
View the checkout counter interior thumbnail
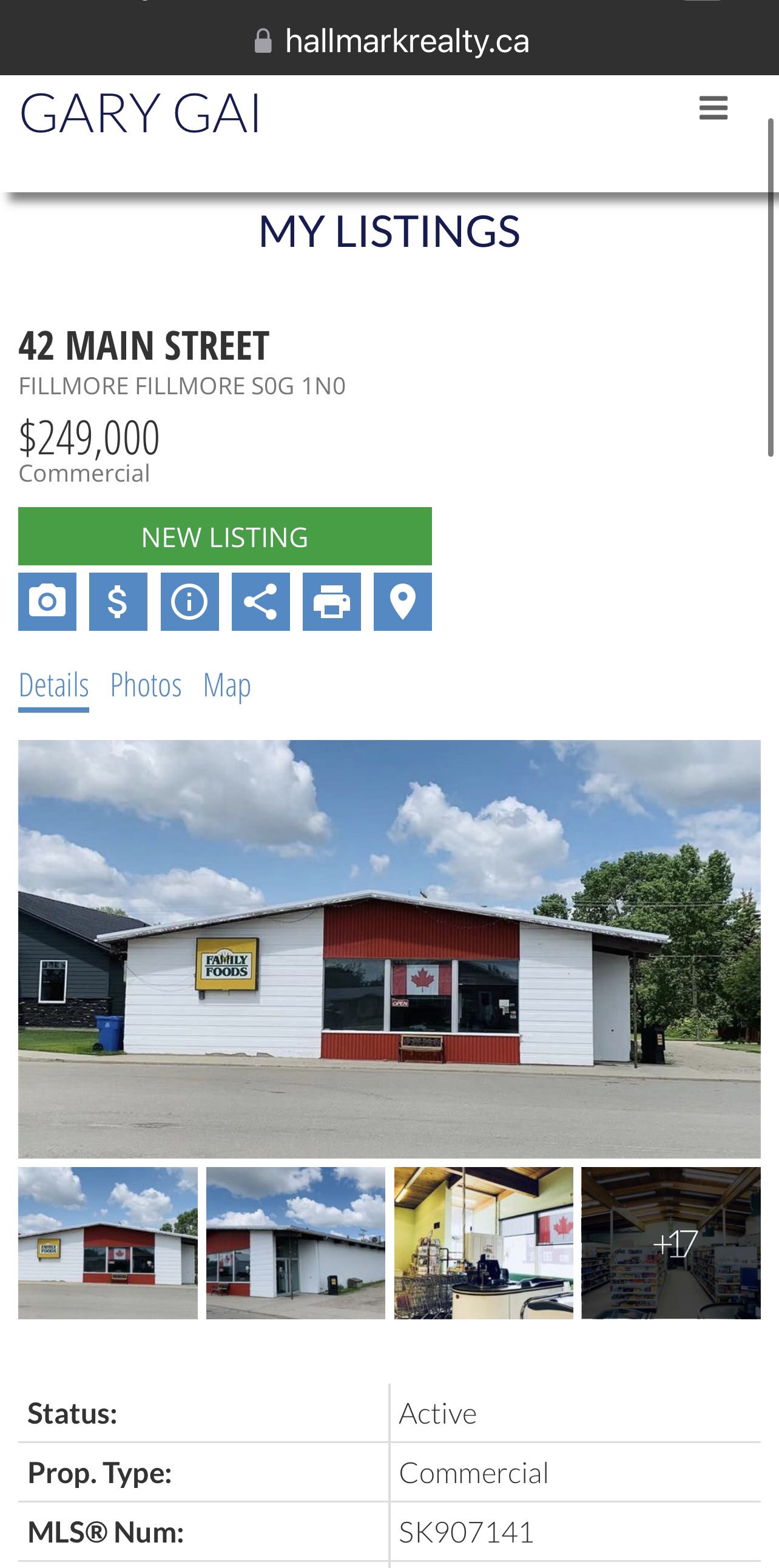tap(483, 1242)
